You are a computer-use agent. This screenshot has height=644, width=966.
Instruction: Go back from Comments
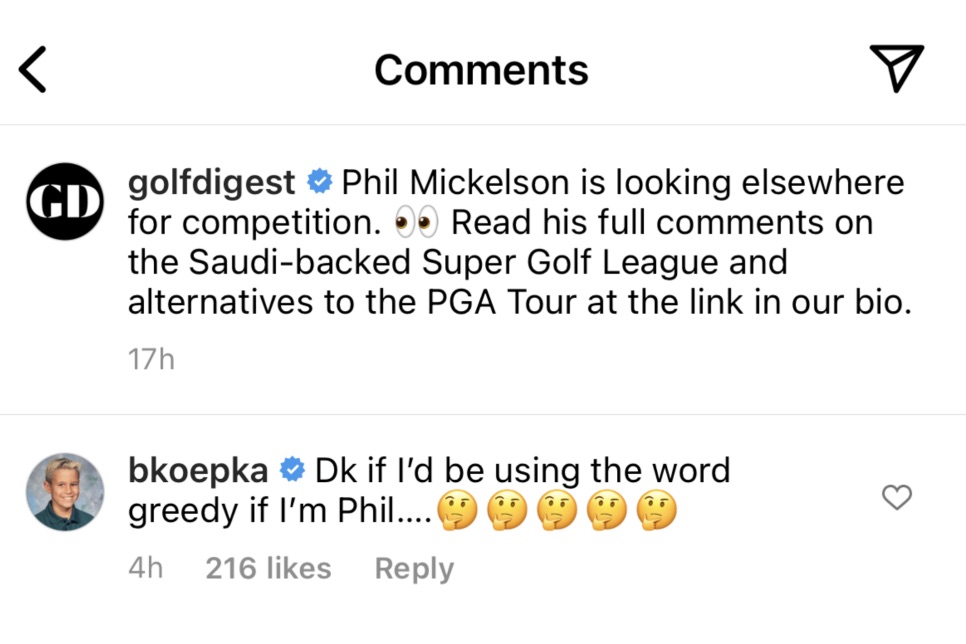pyautogui.click(x=33, y=70)
